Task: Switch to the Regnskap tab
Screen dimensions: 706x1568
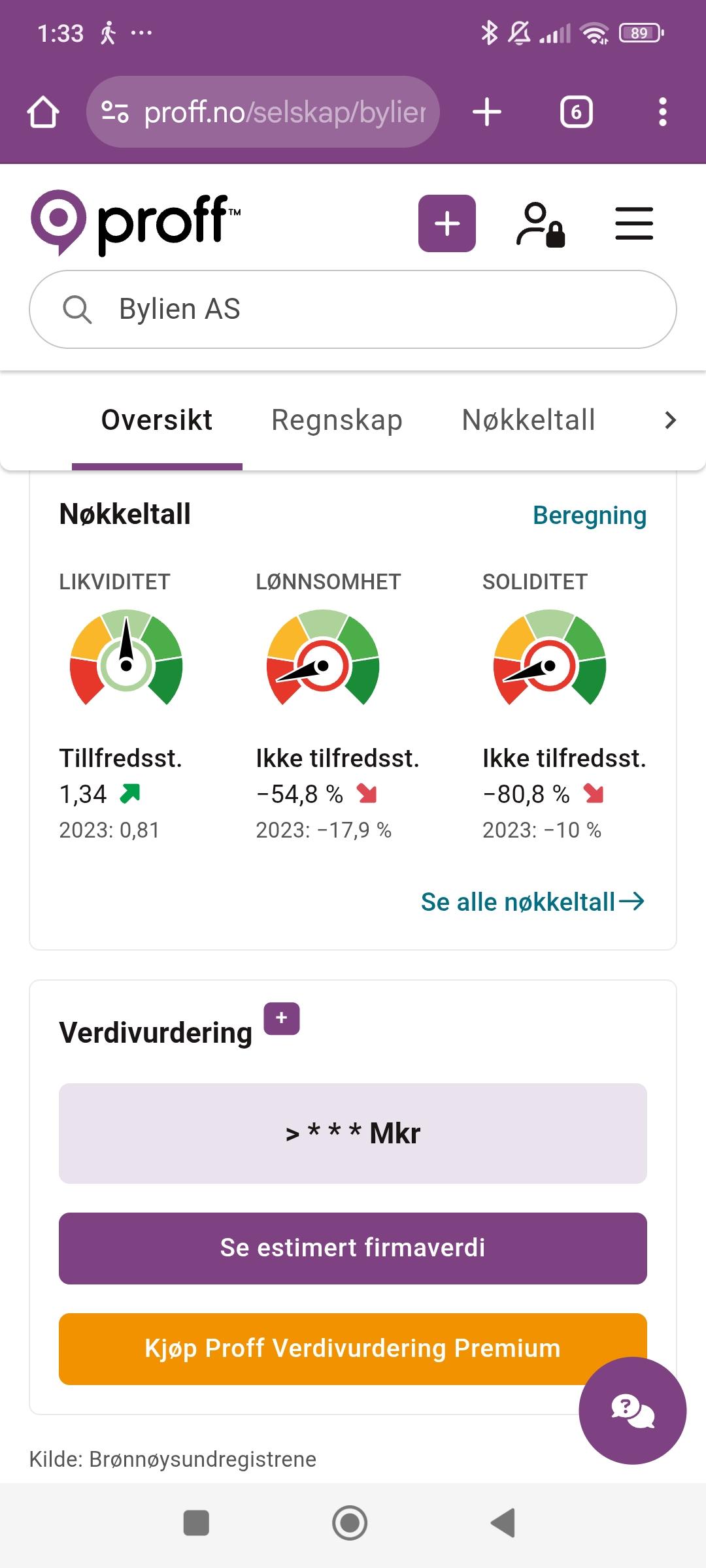Action: (x=337, y=420)
